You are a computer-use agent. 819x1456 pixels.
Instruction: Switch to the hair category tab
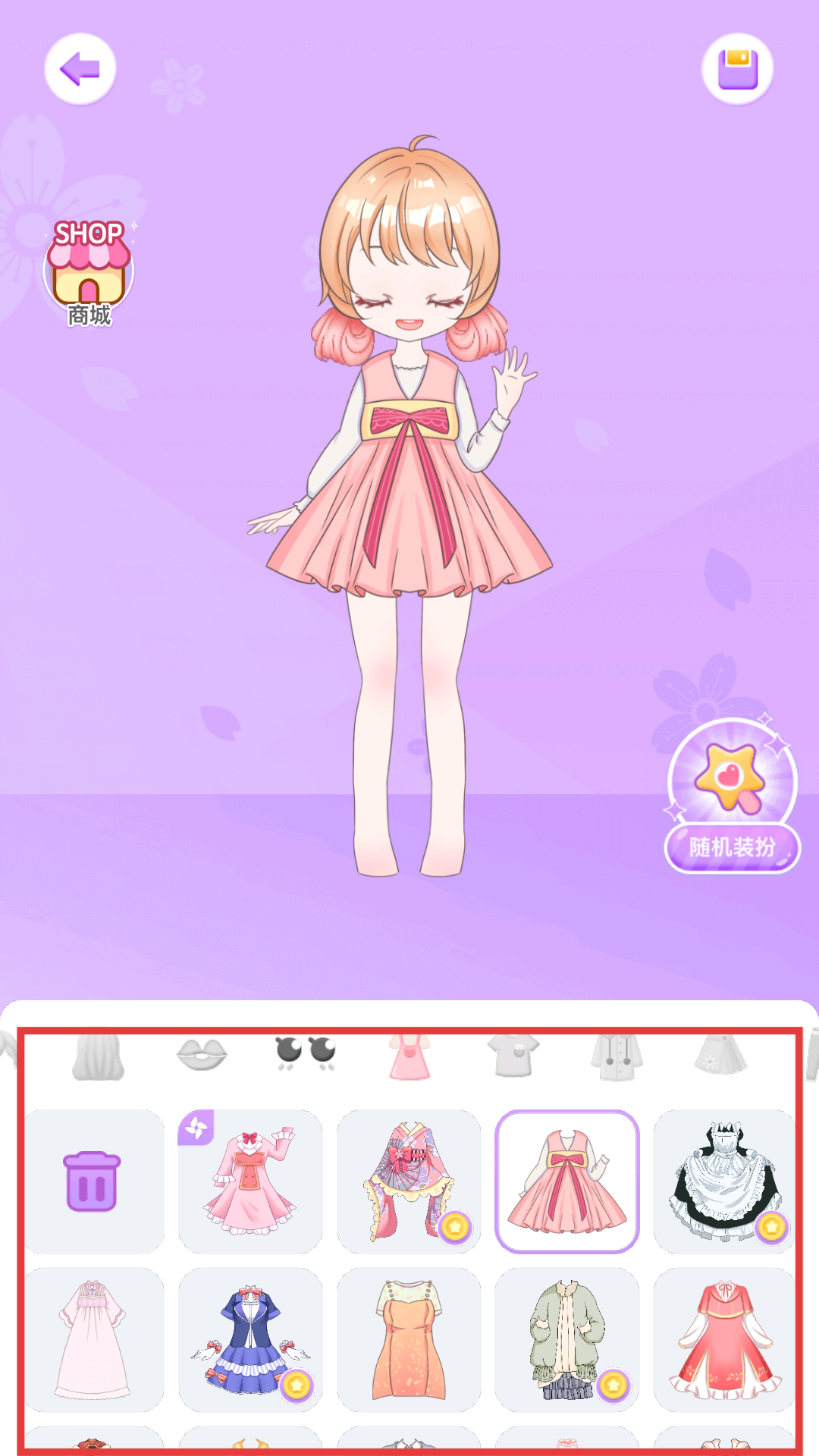98,1056
